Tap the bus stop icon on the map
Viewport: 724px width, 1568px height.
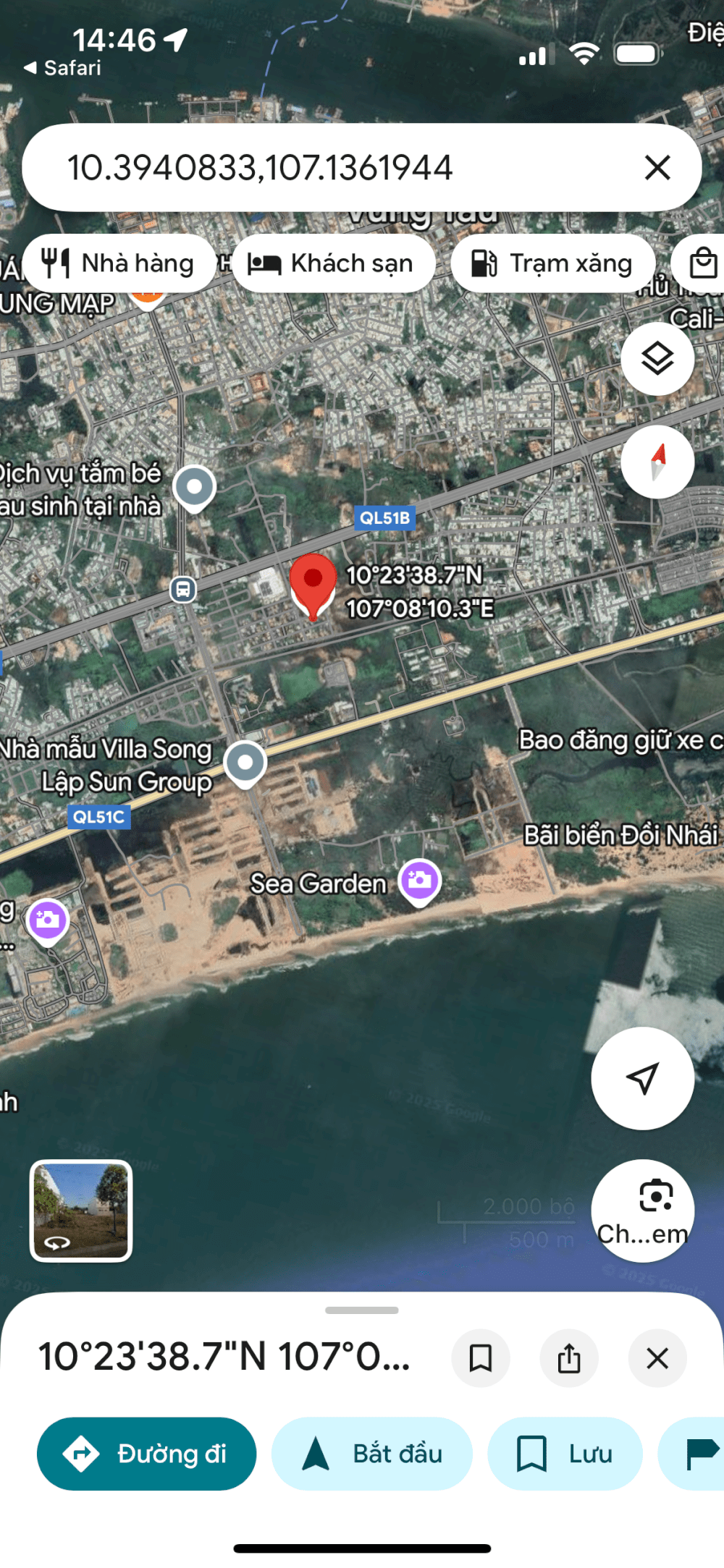click(x=183, y=589)
